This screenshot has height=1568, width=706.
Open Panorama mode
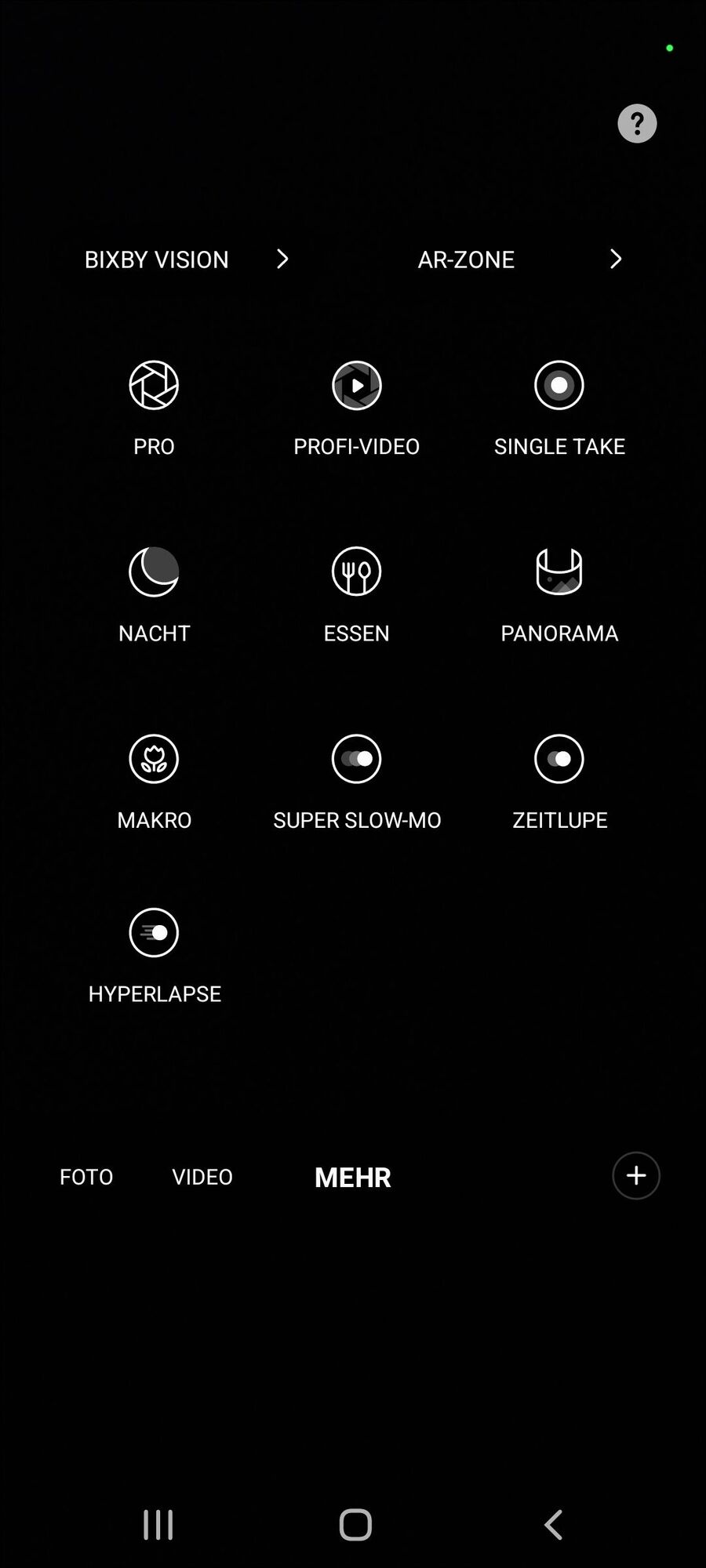coord(559,572)
